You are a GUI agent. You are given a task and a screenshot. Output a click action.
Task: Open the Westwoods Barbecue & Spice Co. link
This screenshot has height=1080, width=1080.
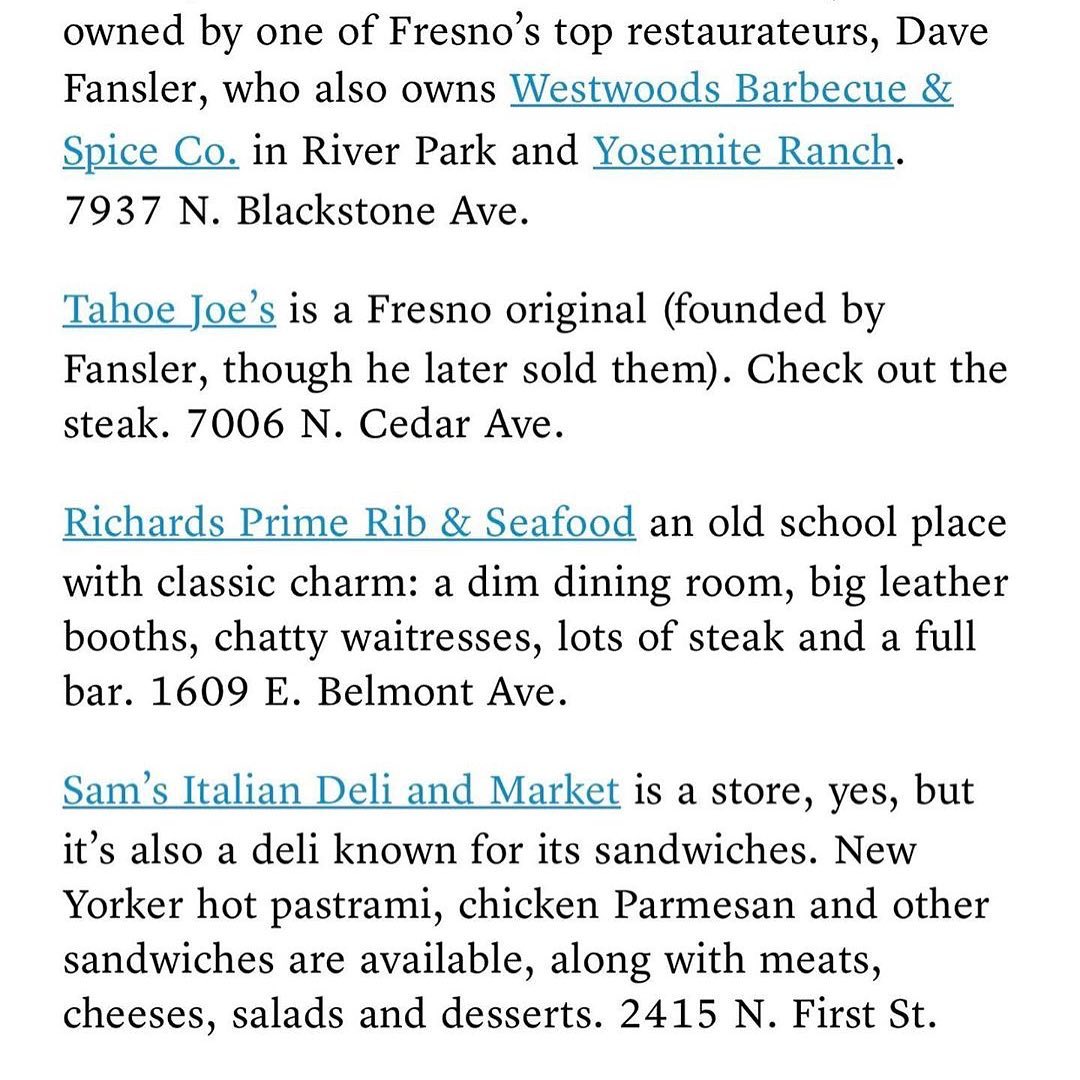(730, 90)
